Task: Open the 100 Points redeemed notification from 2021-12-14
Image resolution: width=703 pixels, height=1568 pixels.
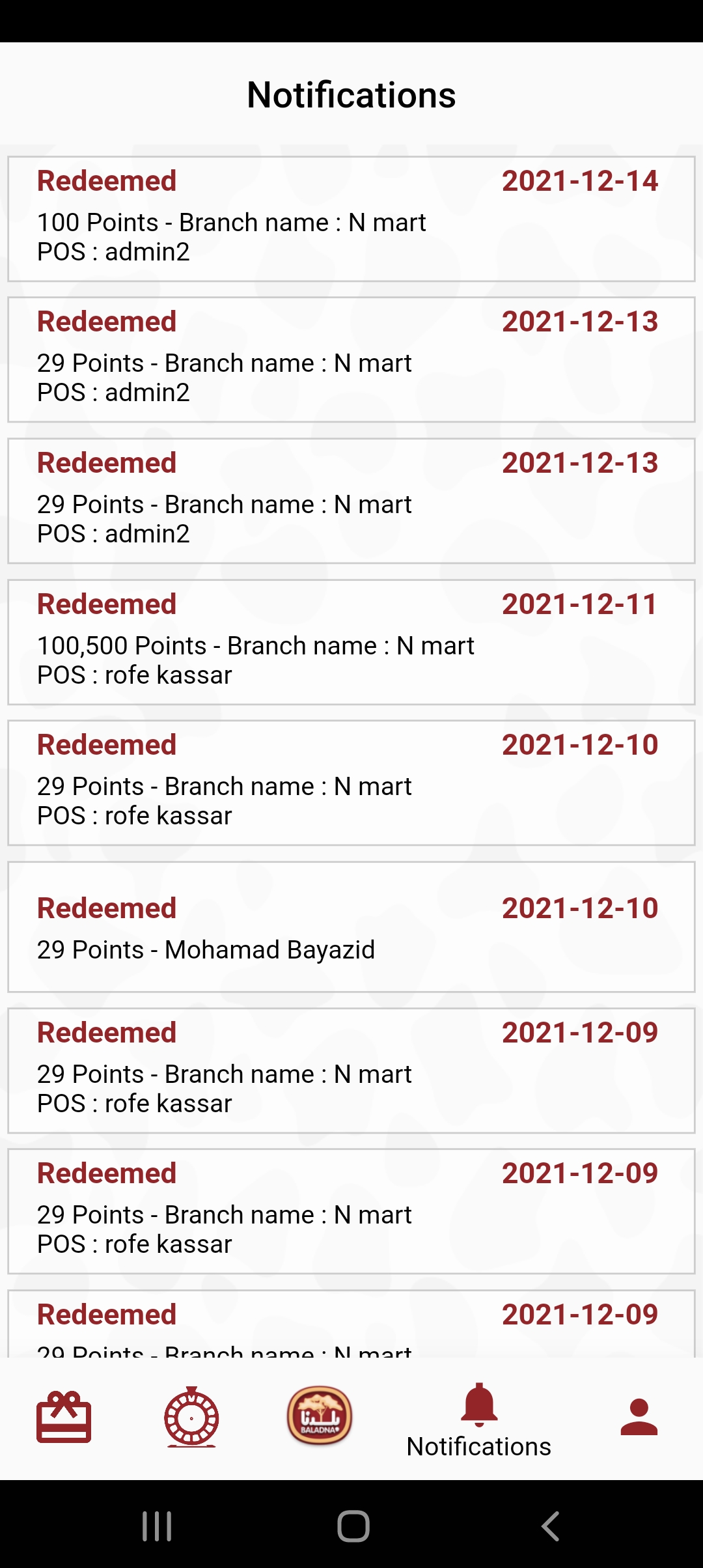Action: (x=351, y=219)
